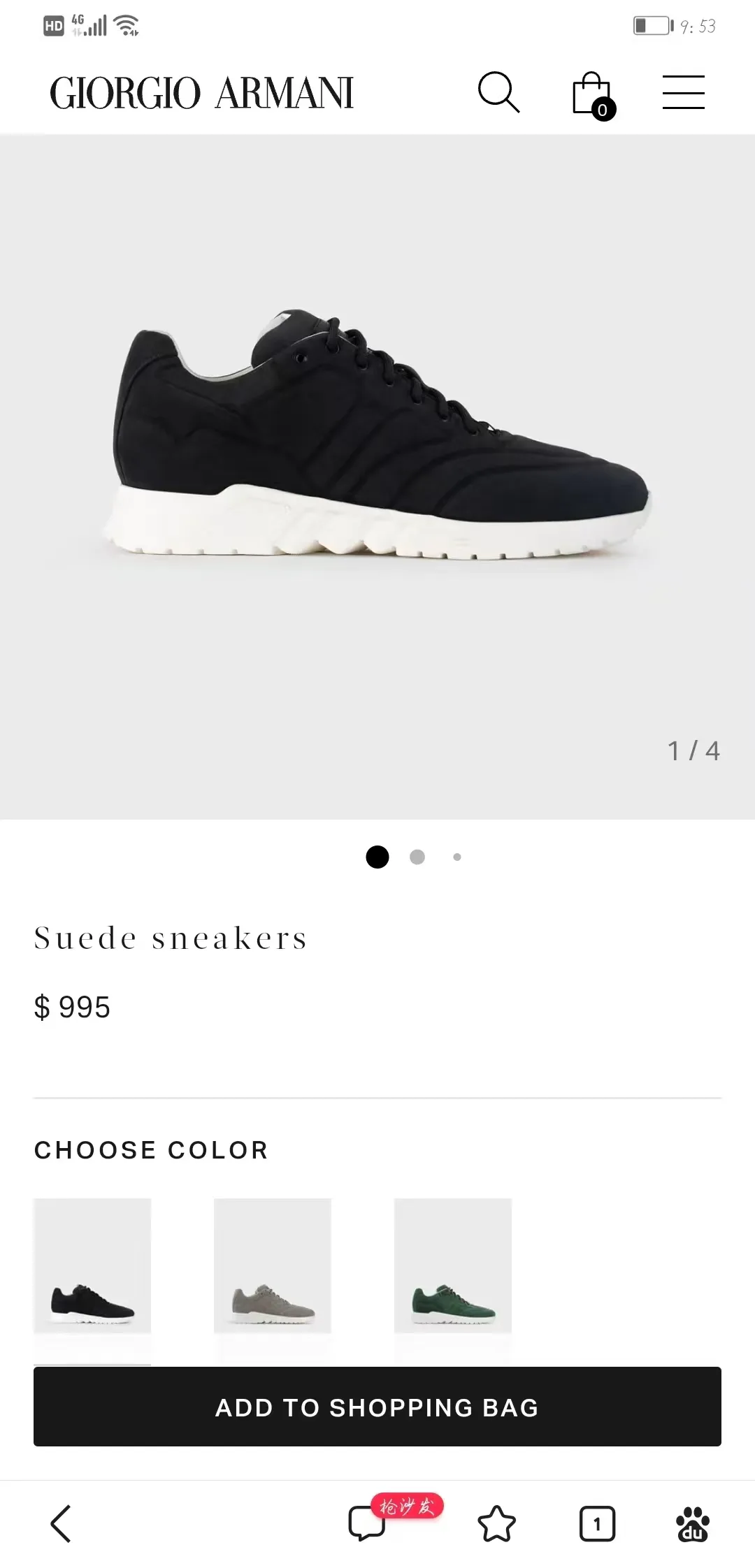Go back with the browser arrow
Image resolution: width=755 pixels, height=1568 pixels.
click(61, 1523)
